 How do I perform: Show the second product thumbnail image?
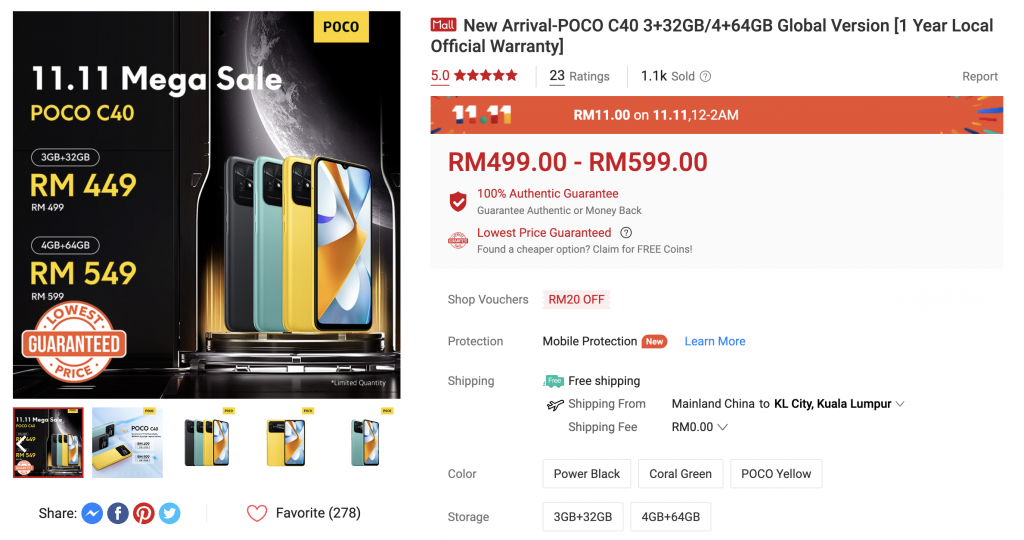pos(127,442)
